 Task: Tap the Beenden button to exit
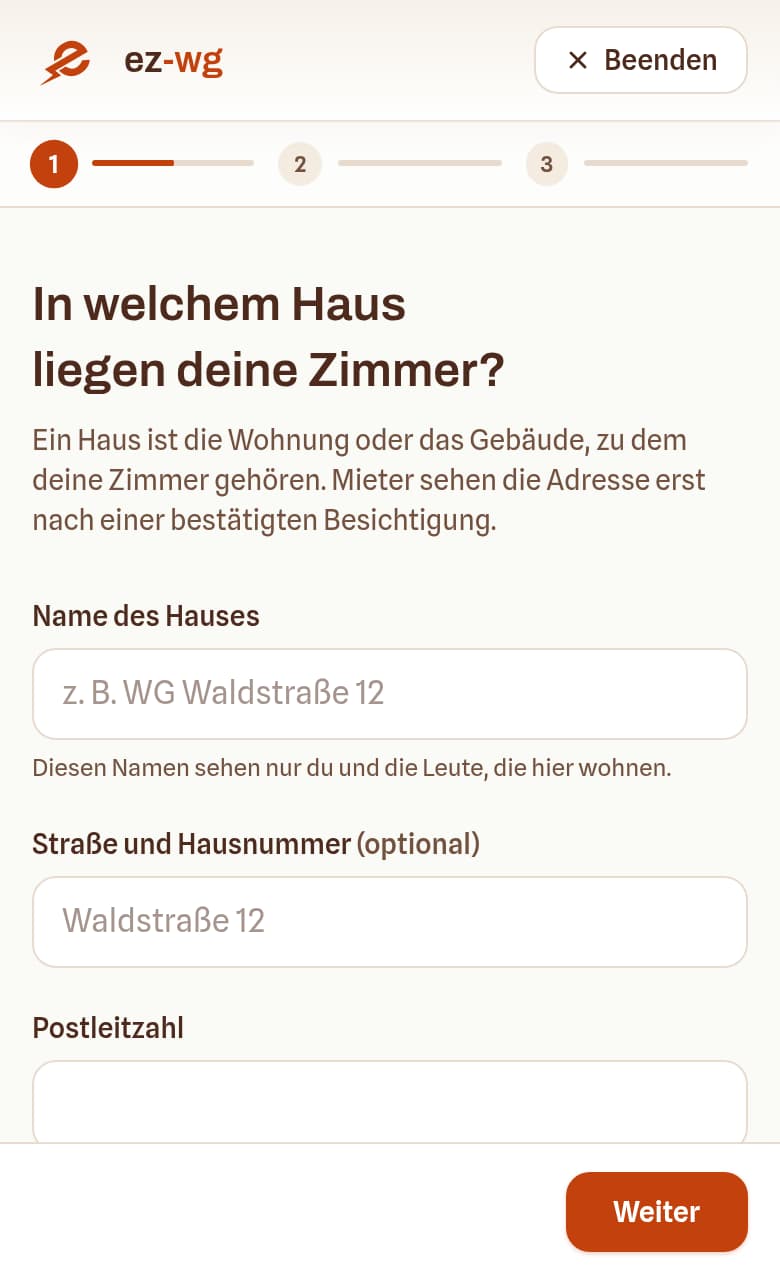(641, 60)
